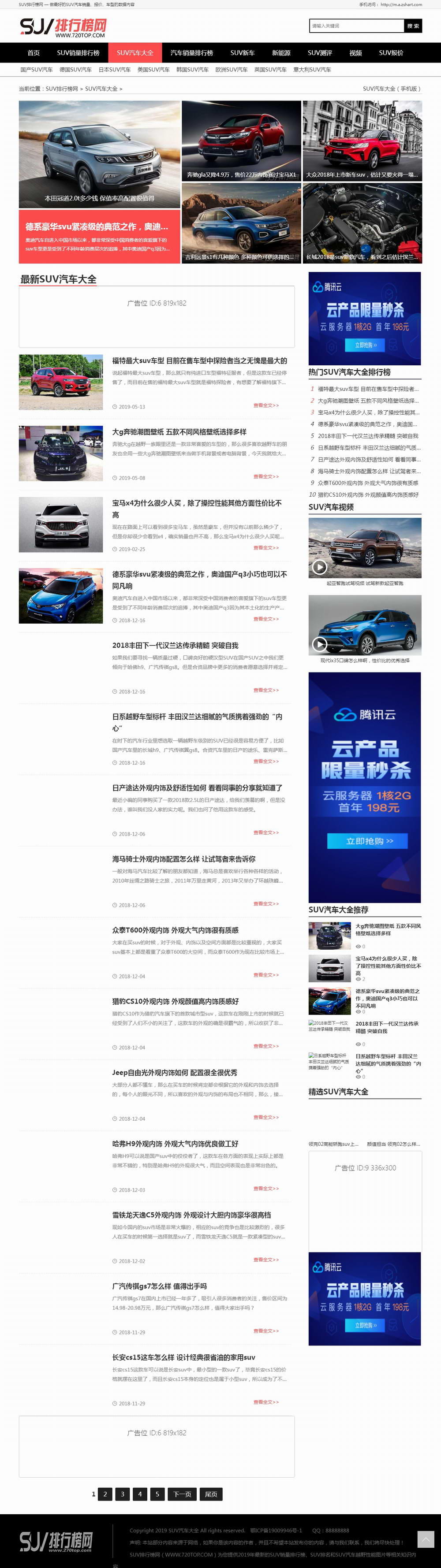Tap 下一页 next page button
The image size is (441, 1568).
(182, 1494)
